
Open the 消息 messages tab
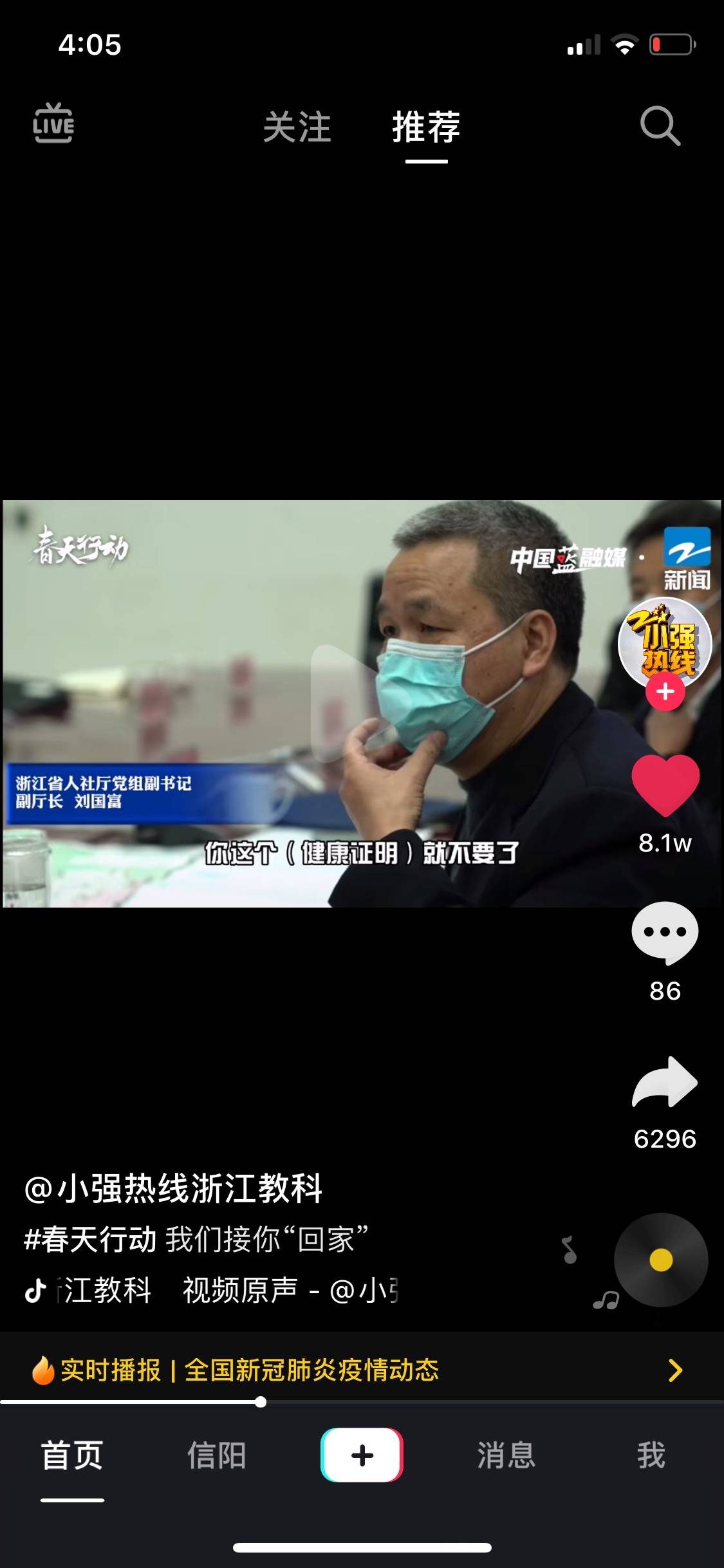tap(506, 1455)
